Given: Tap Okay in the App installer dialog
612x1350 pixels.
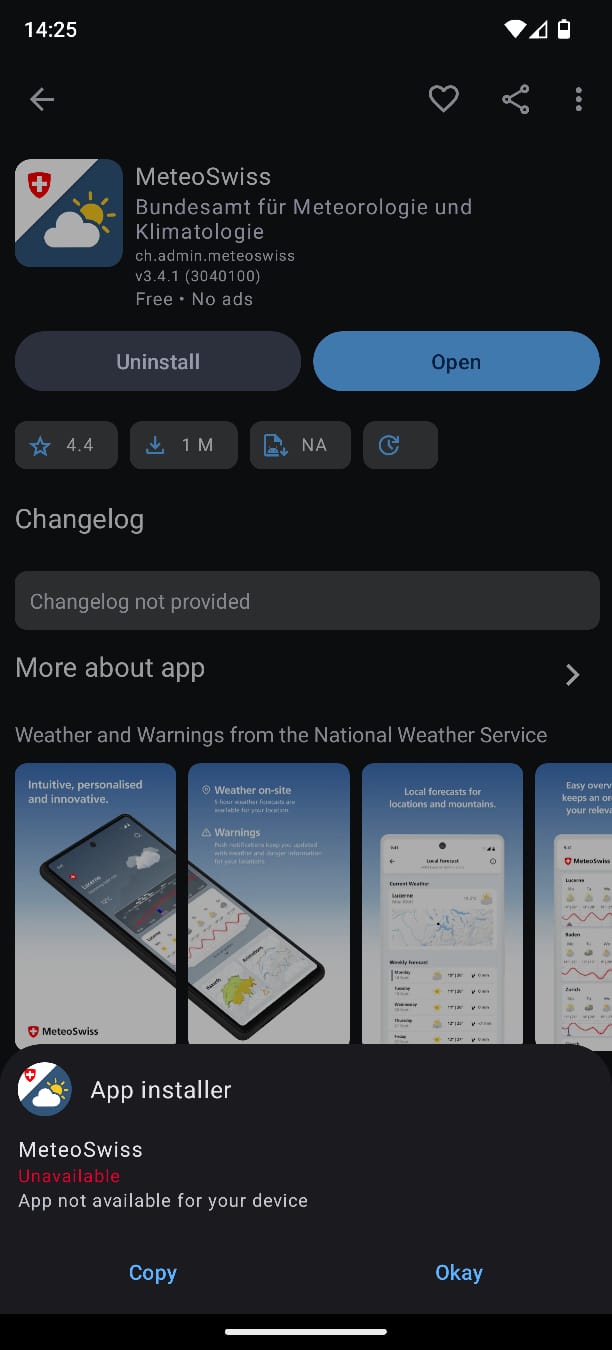Looking at the screenshot, I should tap(458, 1272).
